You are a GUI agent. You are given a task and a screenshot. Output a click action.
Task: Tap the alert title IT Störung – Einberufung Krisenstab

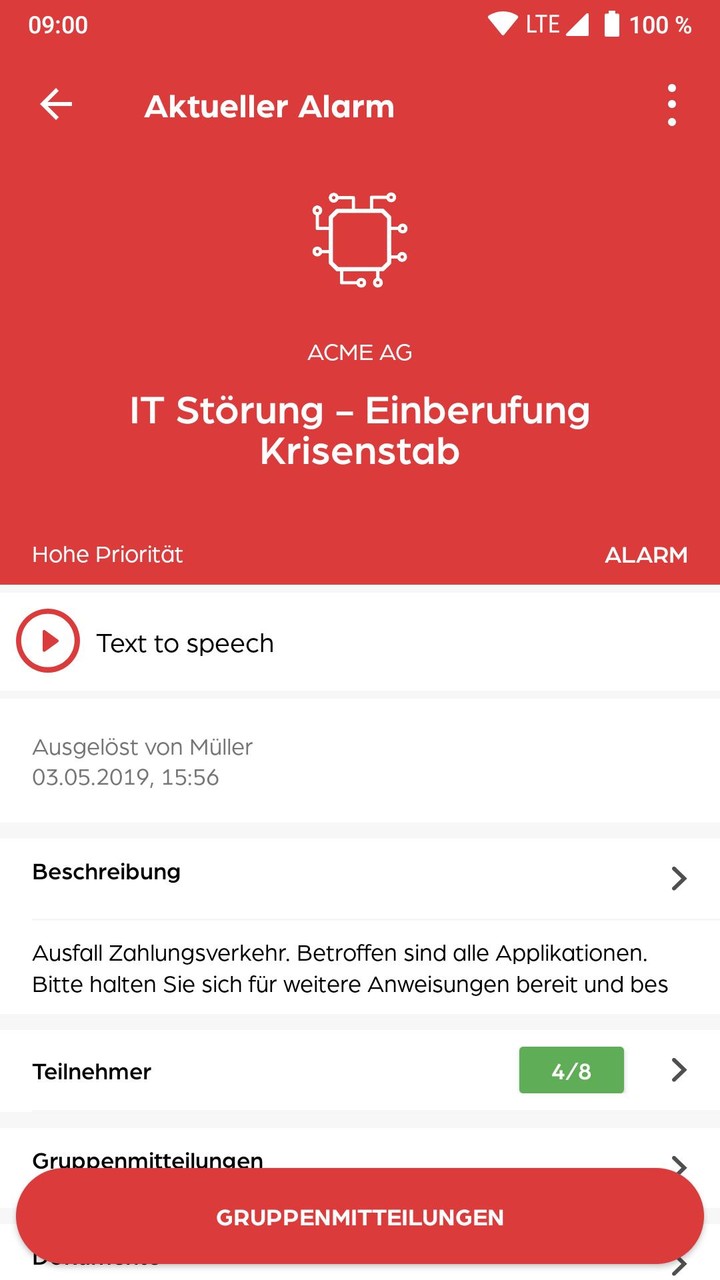pyautogui.click(x=360, y=430)
